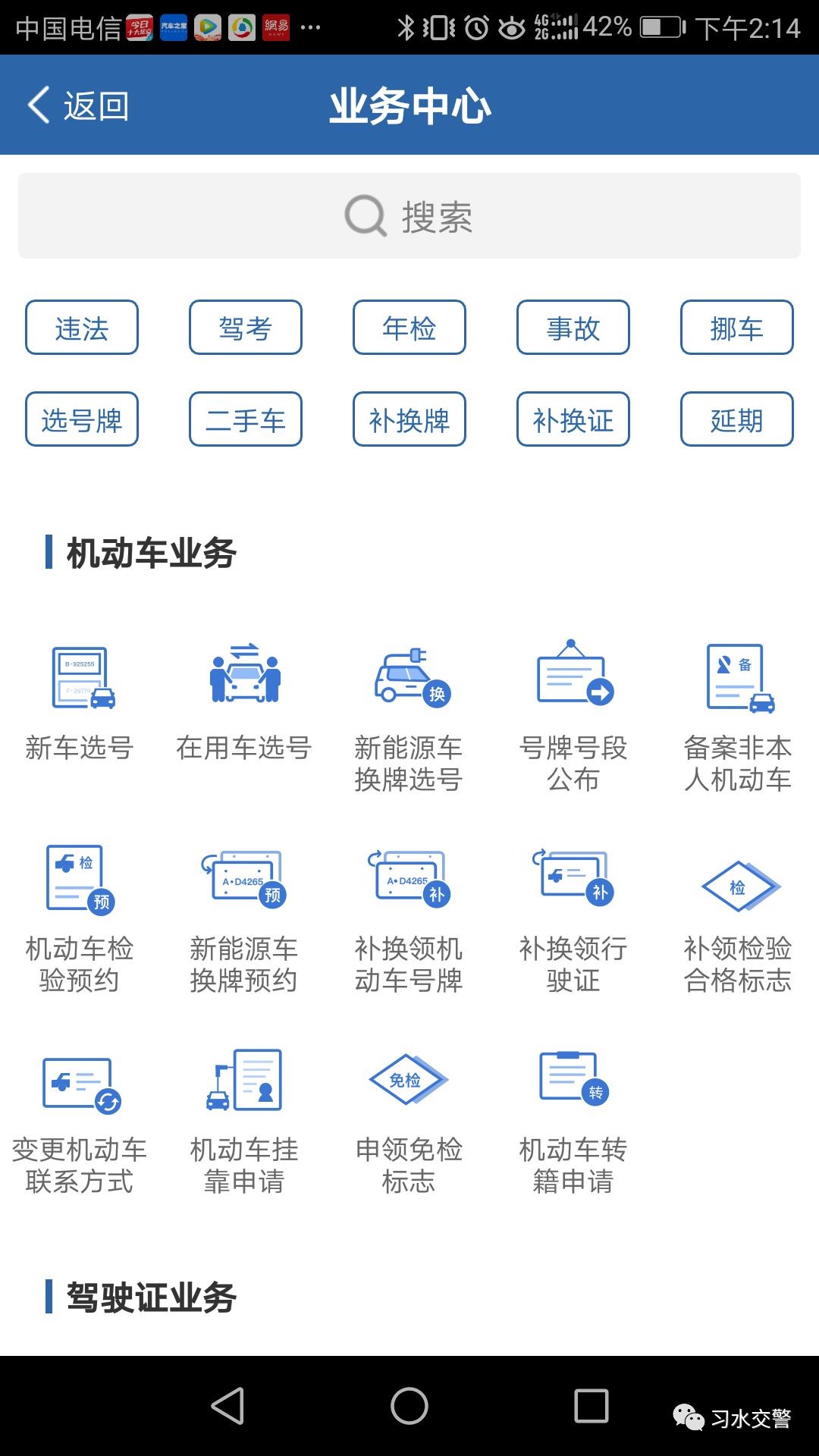Go back using the 返回 button
819x1456 pixels.
tap(78, 105)
